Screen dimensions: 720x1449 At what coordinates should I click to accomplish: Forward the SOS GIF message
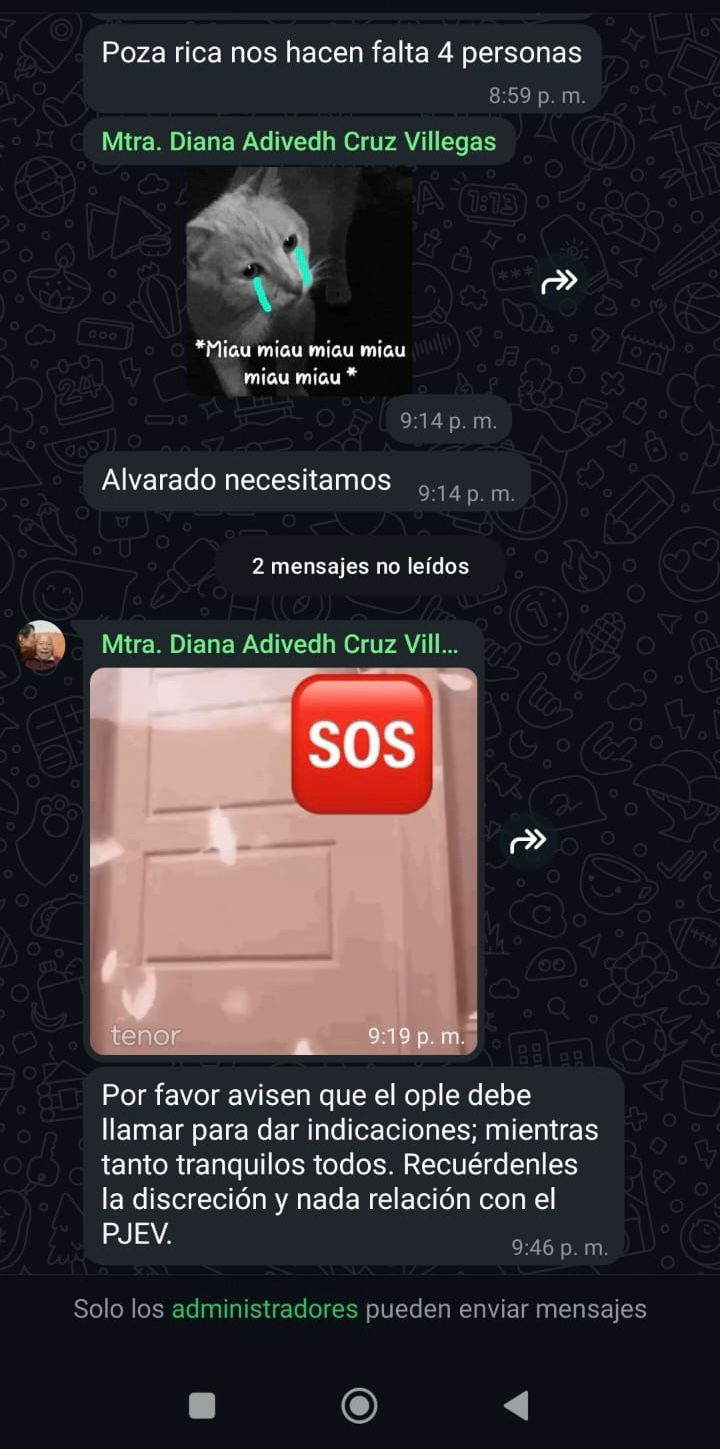click(x=528, y=841)
